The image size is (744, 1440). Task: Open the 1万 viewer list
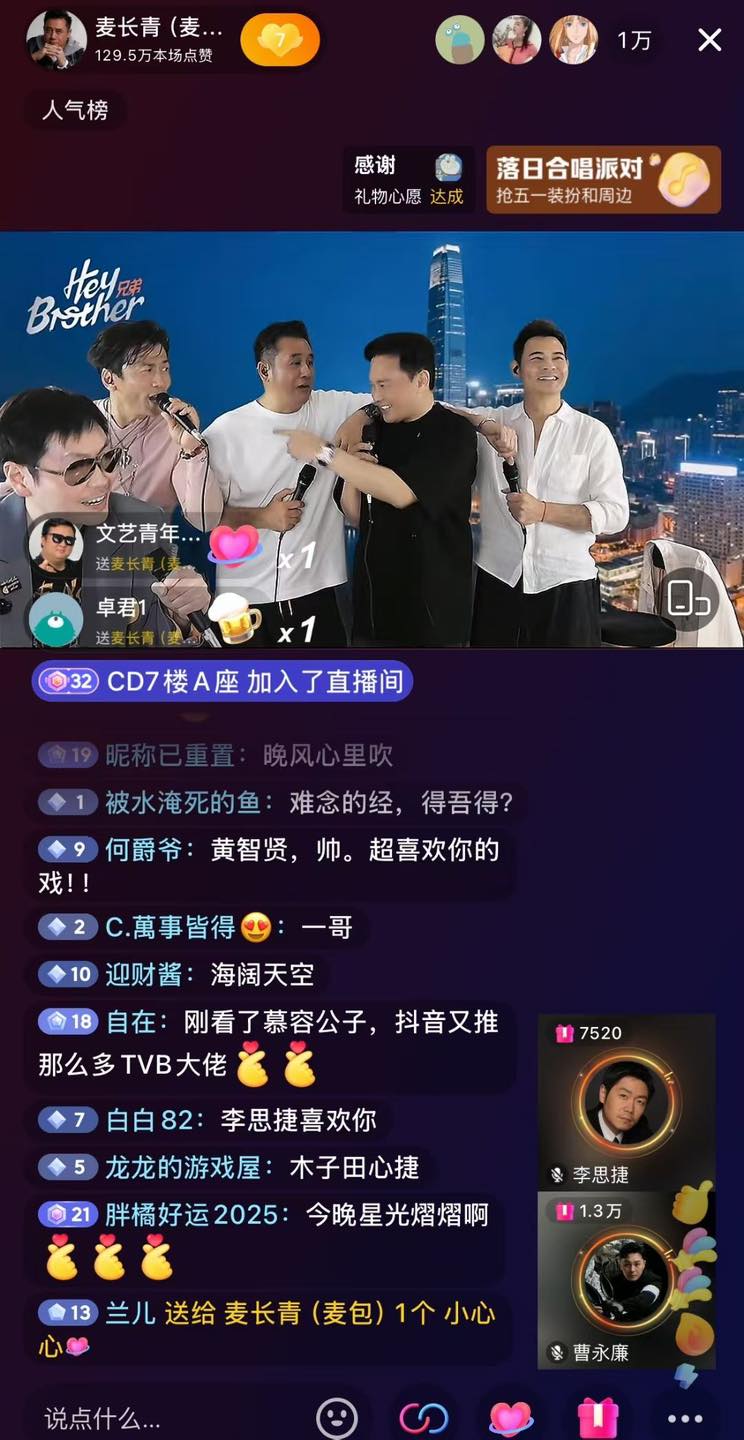(x=634, y=41)
